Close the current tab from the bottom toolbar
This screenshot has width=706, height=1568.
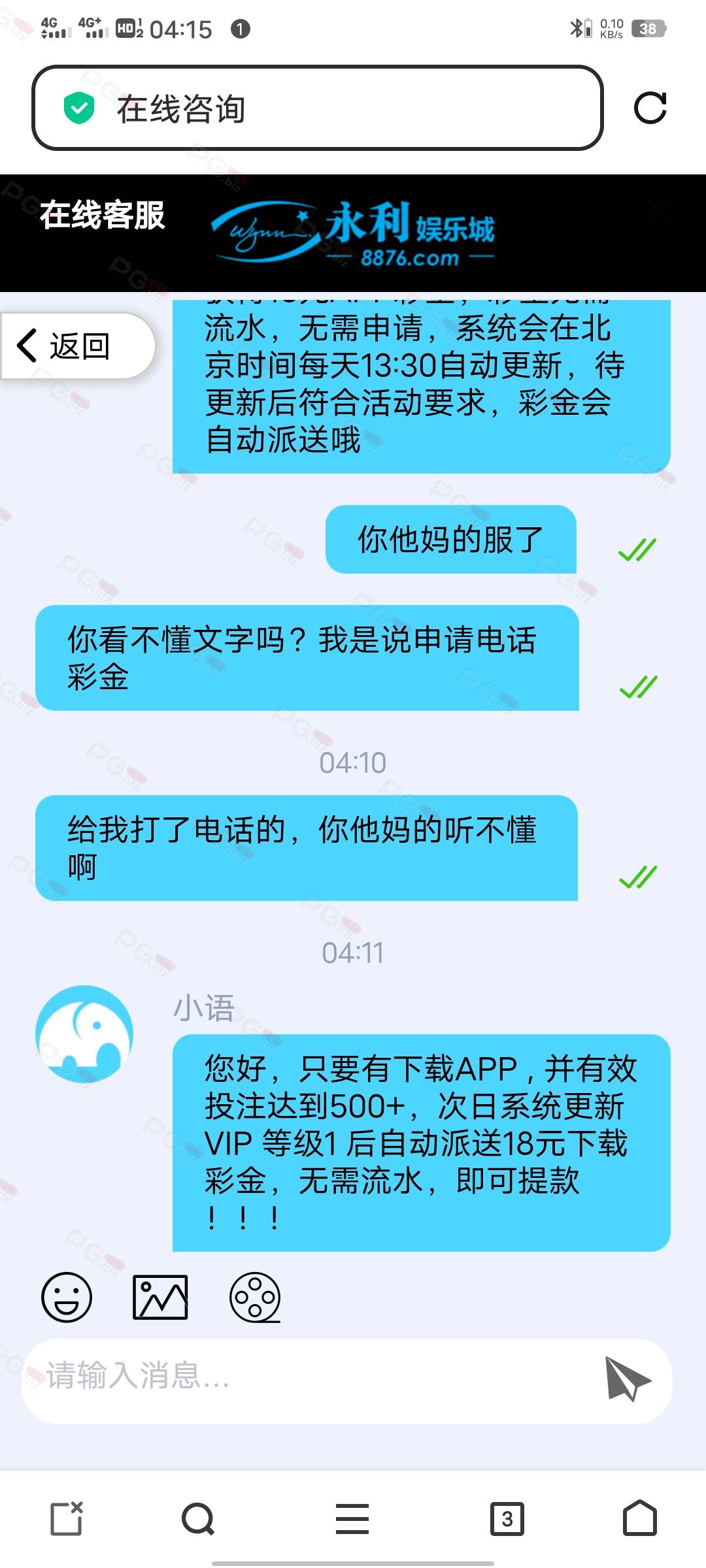coord(67,1518)
